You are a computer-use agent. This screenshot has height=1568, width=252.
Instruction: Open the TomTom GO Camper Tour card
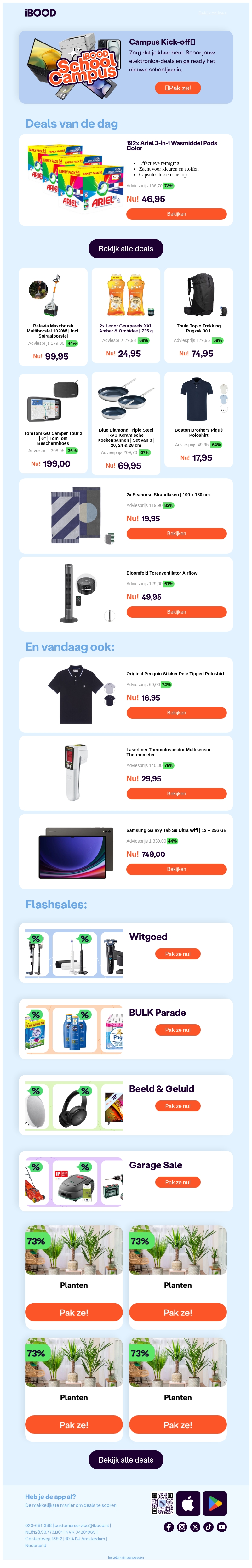pyautogui.click(x=53, y=424)
